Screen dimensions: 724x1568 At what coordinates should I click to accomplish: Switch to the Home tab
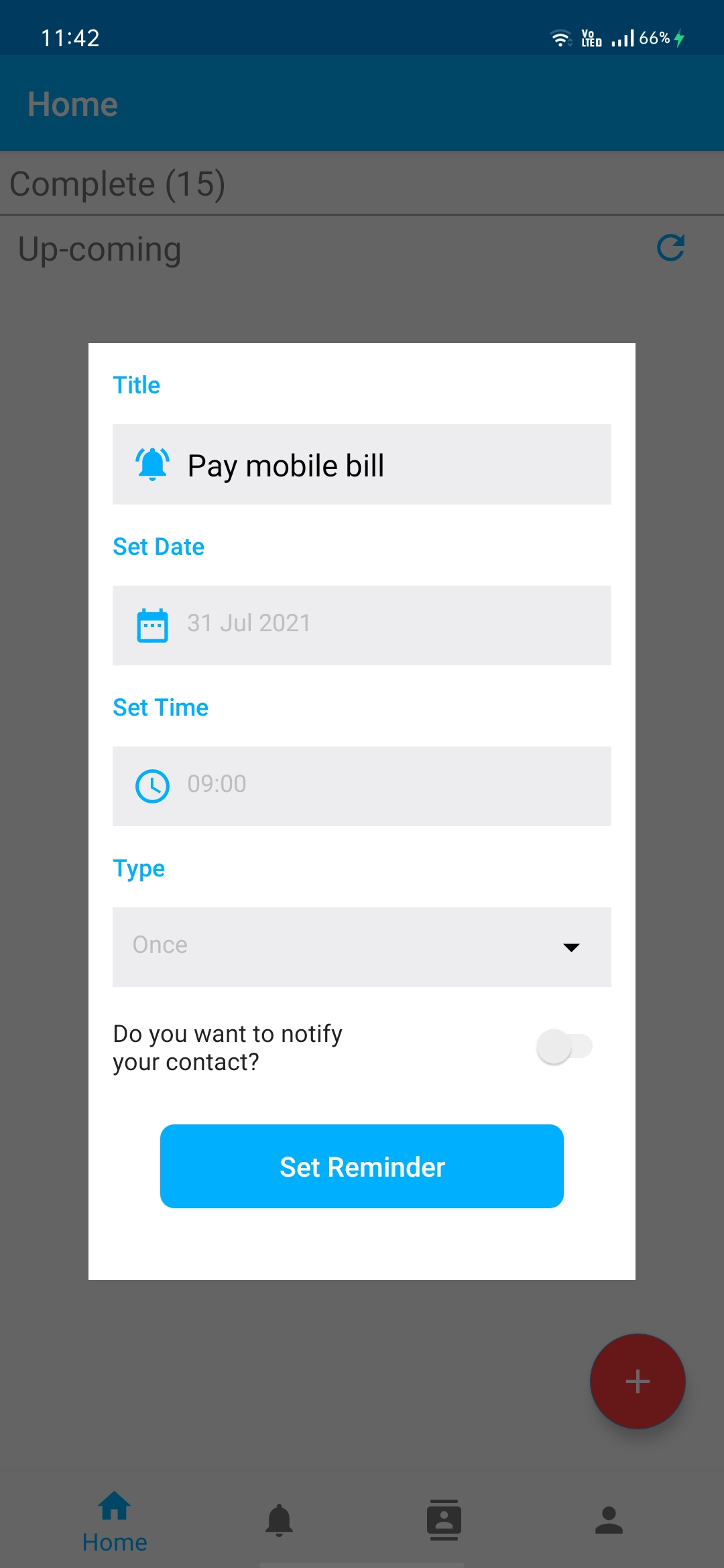click(x=115, y=1522)
